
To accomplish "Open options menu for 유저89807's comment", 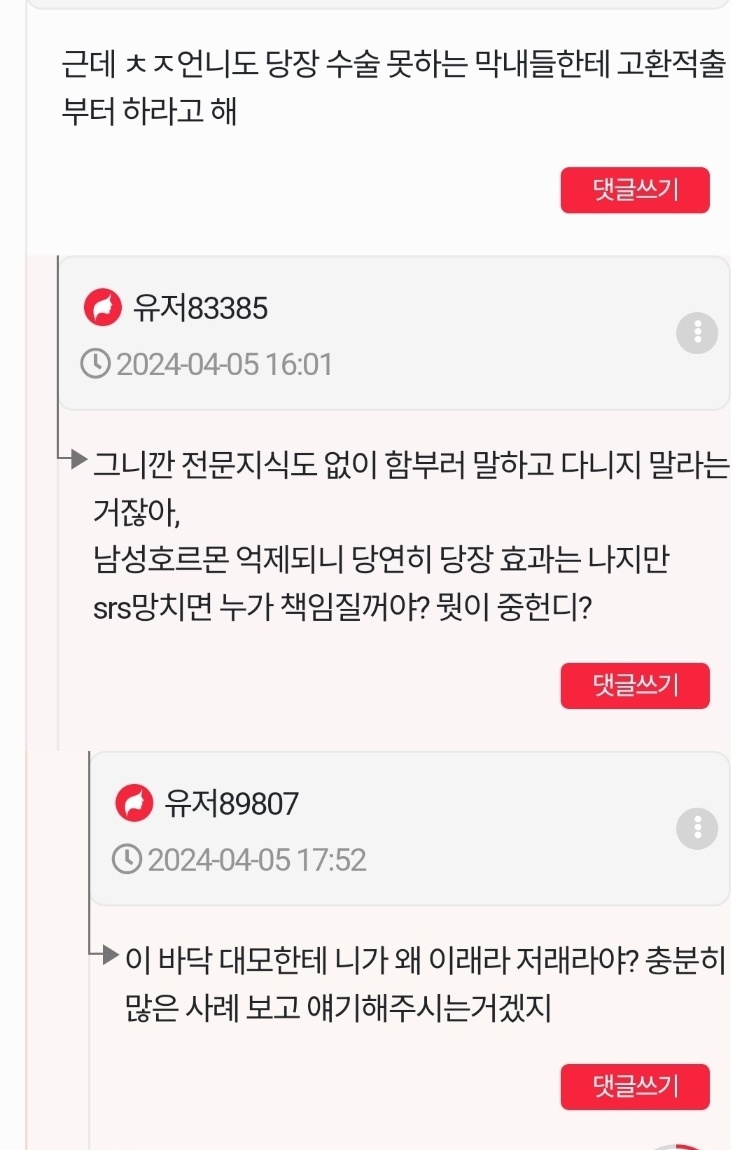I will coord(697,828).
